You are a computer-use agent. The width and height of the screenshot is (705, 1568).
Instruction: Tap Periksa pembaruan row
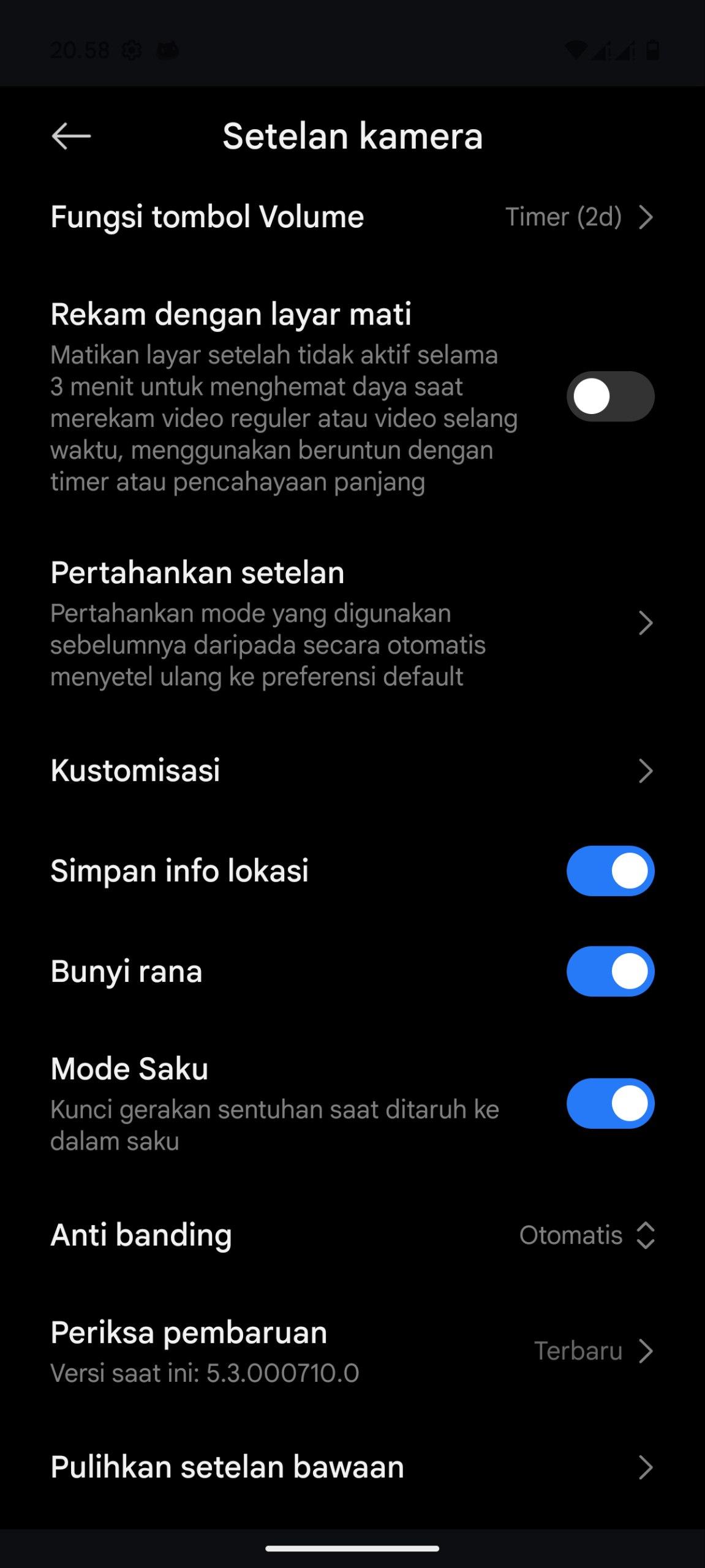tap(352, 1351)
